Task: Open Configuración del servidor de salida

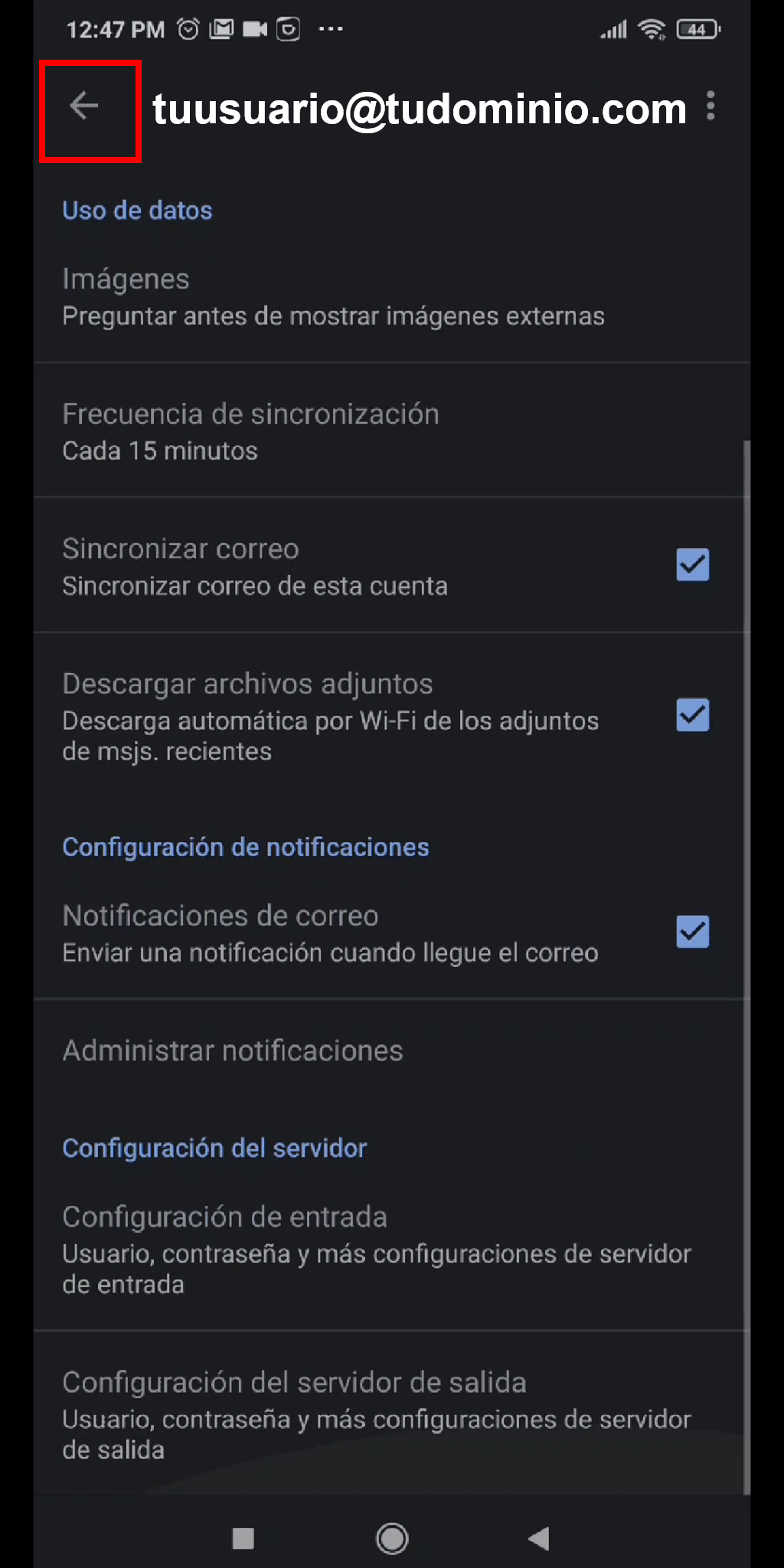Action: tap(391, 1414)
